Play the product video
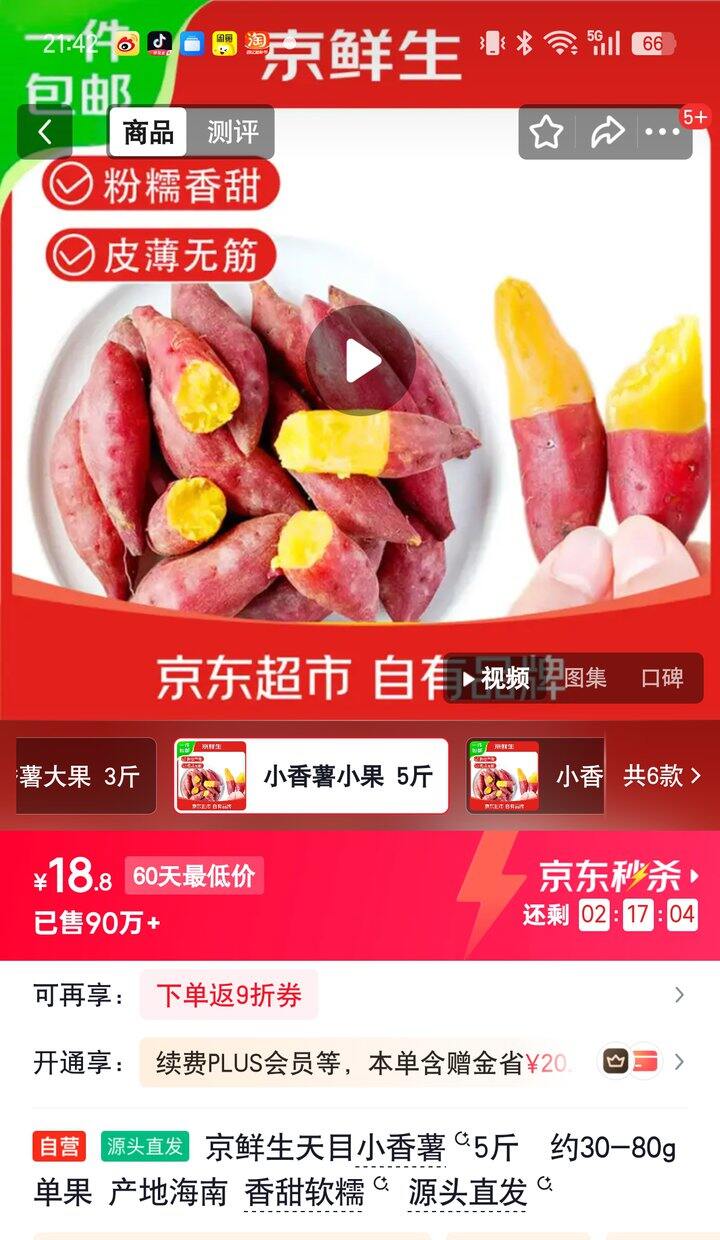This screenshot has width=720, height=1240. 360,360
